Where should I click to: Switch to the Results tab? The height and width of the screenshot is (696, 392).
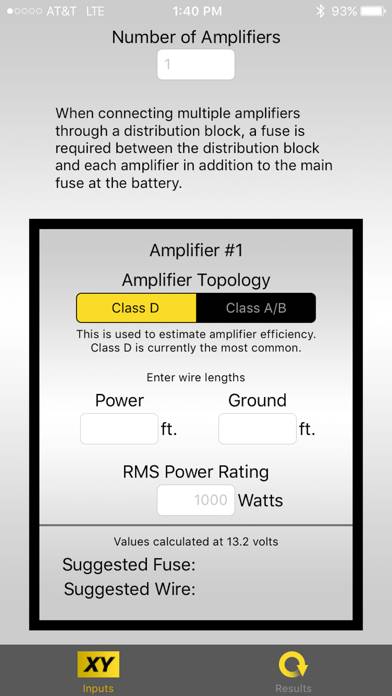pyautogui.click(x=293, y=672)
